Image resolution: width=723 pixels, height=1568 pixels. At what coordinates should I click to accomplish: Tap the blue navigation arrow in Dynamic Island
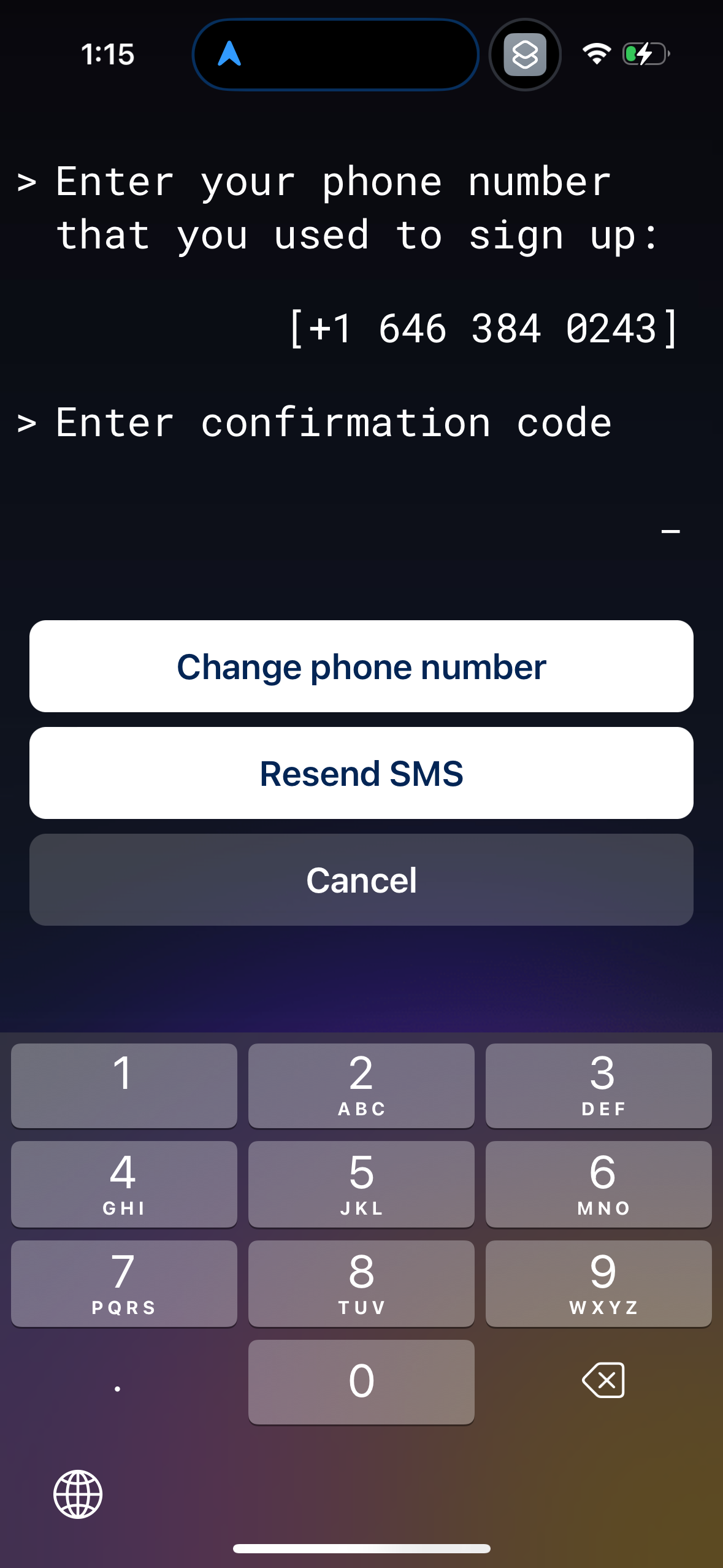coord(230,55)
